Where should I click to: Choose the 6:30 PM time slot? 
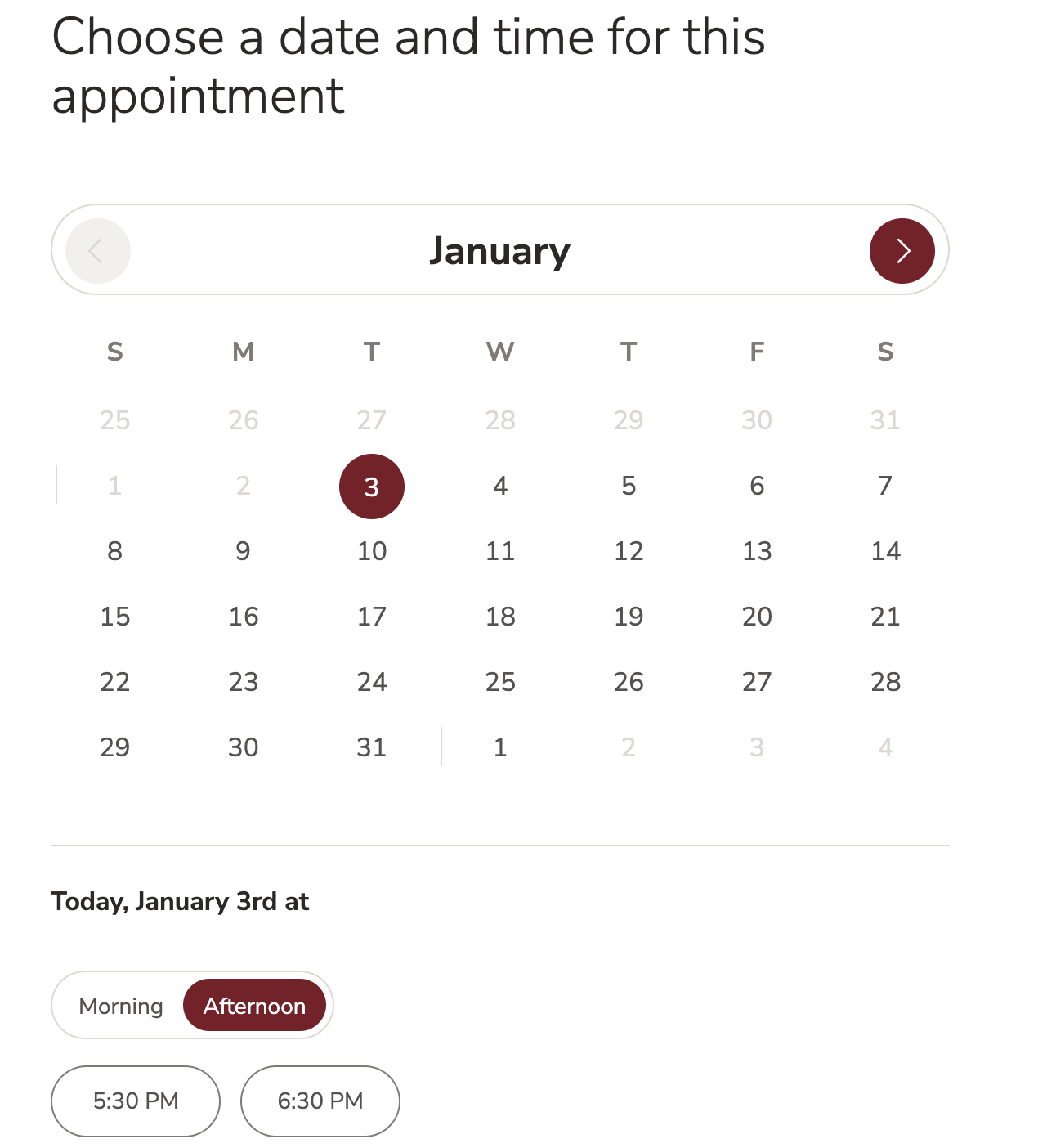pos(320,1101)
